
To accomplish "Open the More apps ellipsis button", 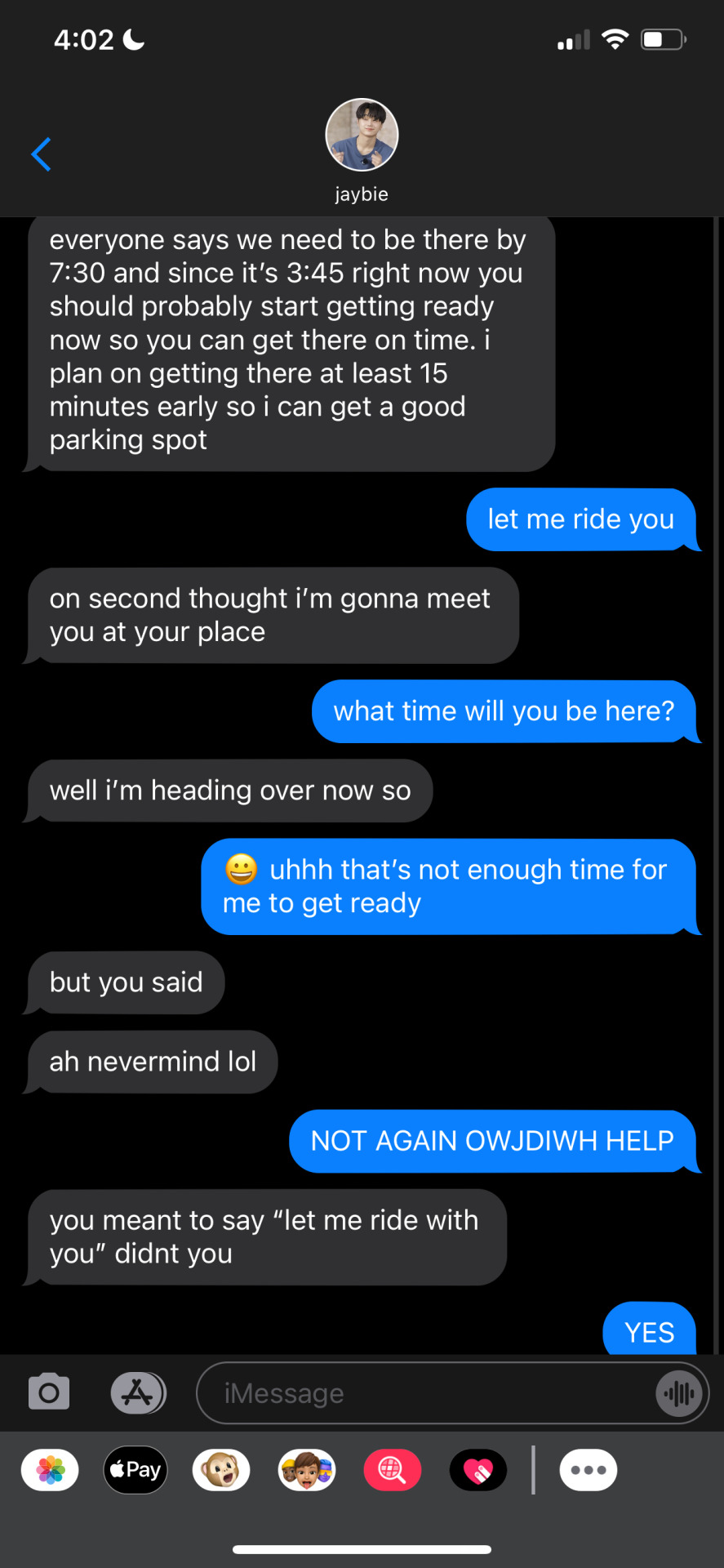I will pyautogui.click(x=588, y=1470).
